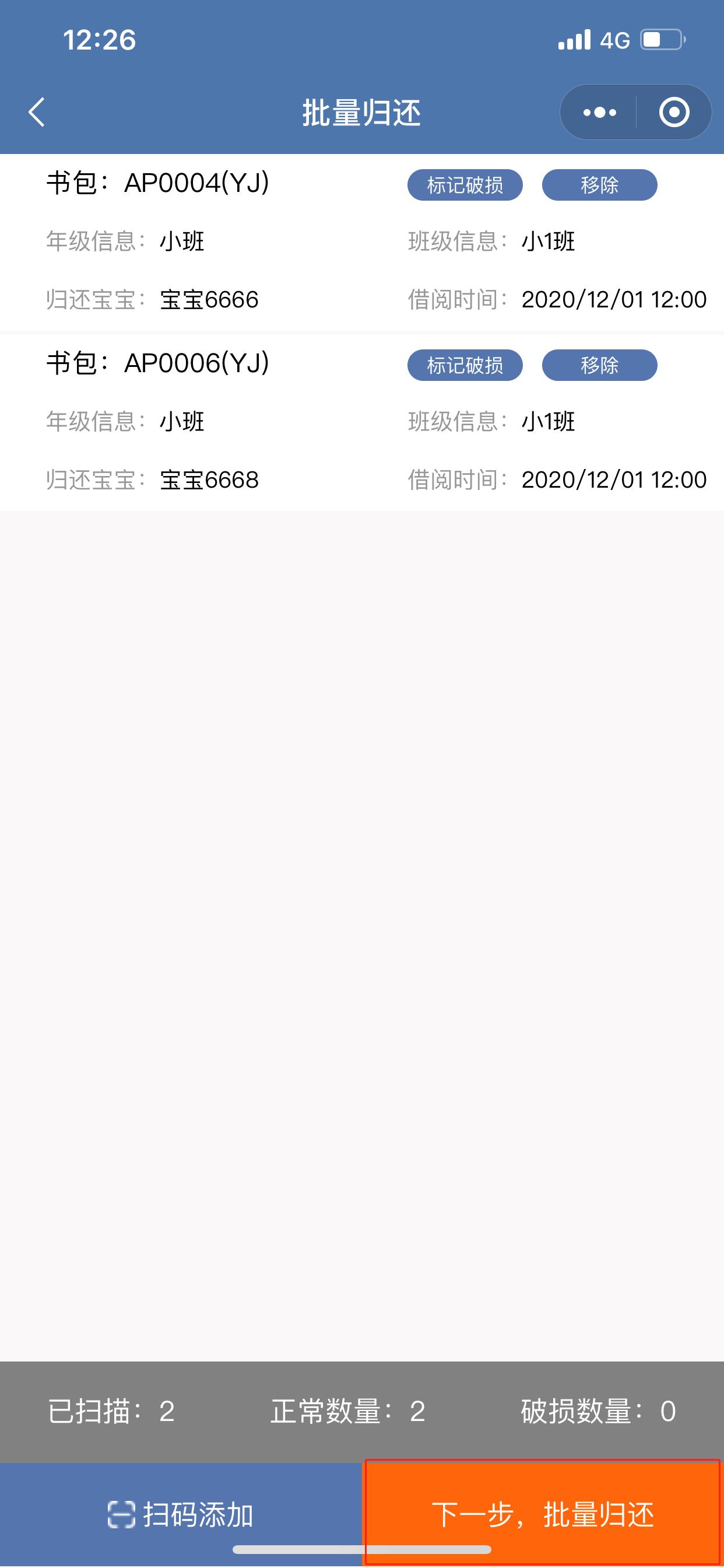Viewport: 724px width, 1568px height.
Task: Mark bag AP0006(YJ) as damaged
Action: click(x=465, y=365)
